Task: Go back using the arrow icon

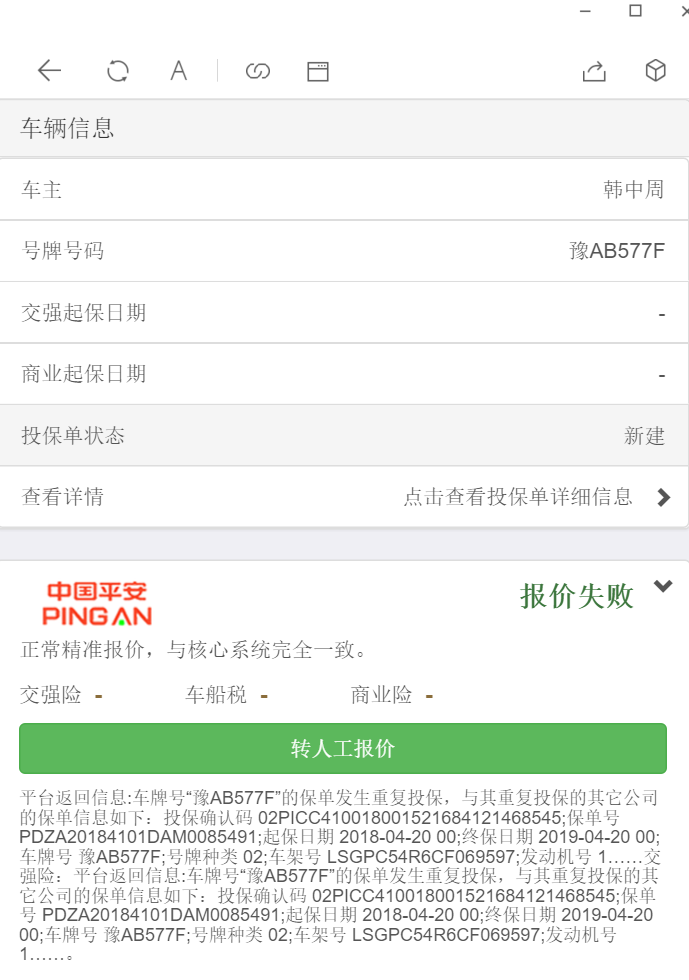Action: tap(49, 70)
